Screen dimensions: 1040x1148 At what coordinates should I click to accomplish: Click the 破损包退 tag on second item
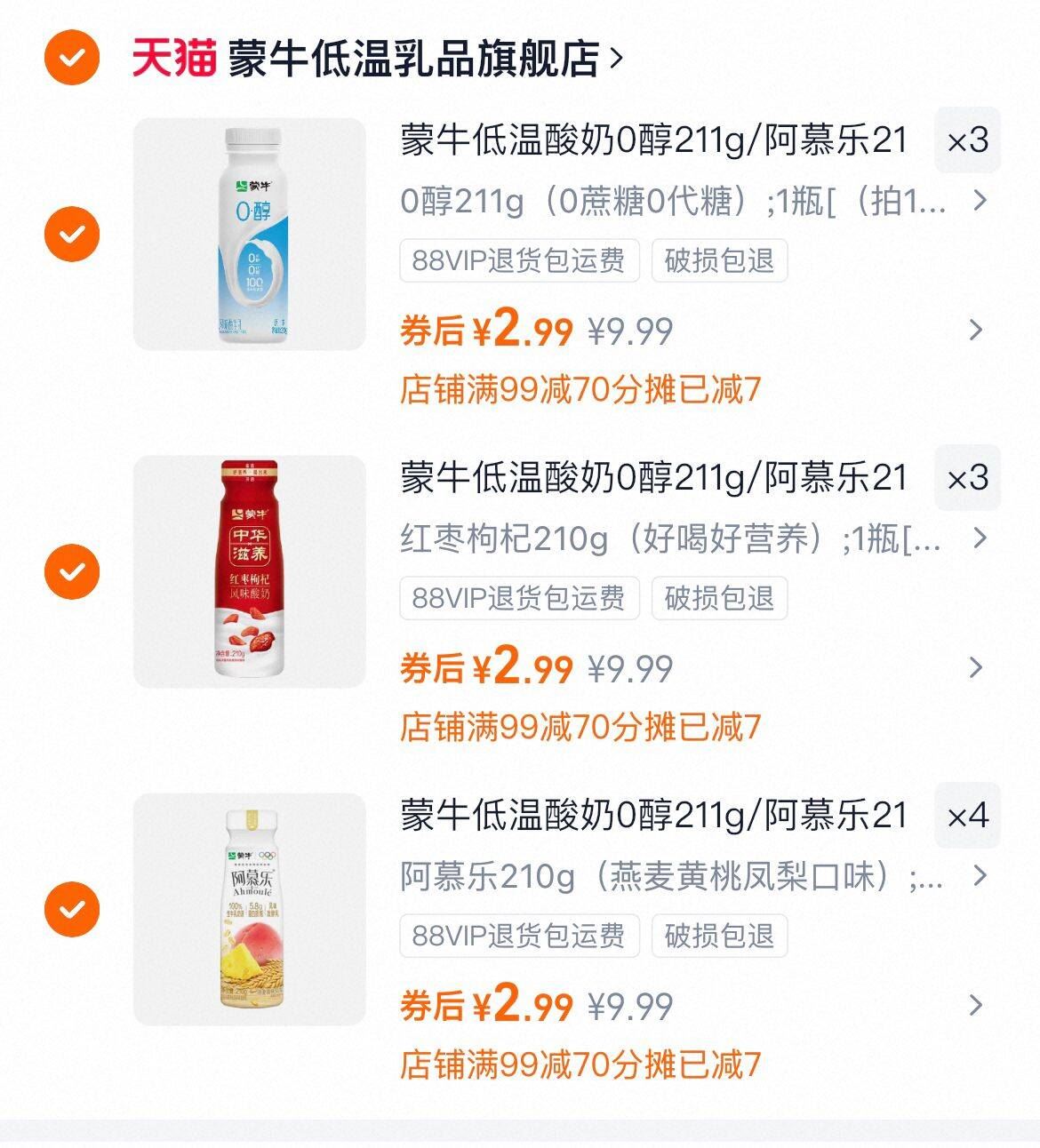718,599
